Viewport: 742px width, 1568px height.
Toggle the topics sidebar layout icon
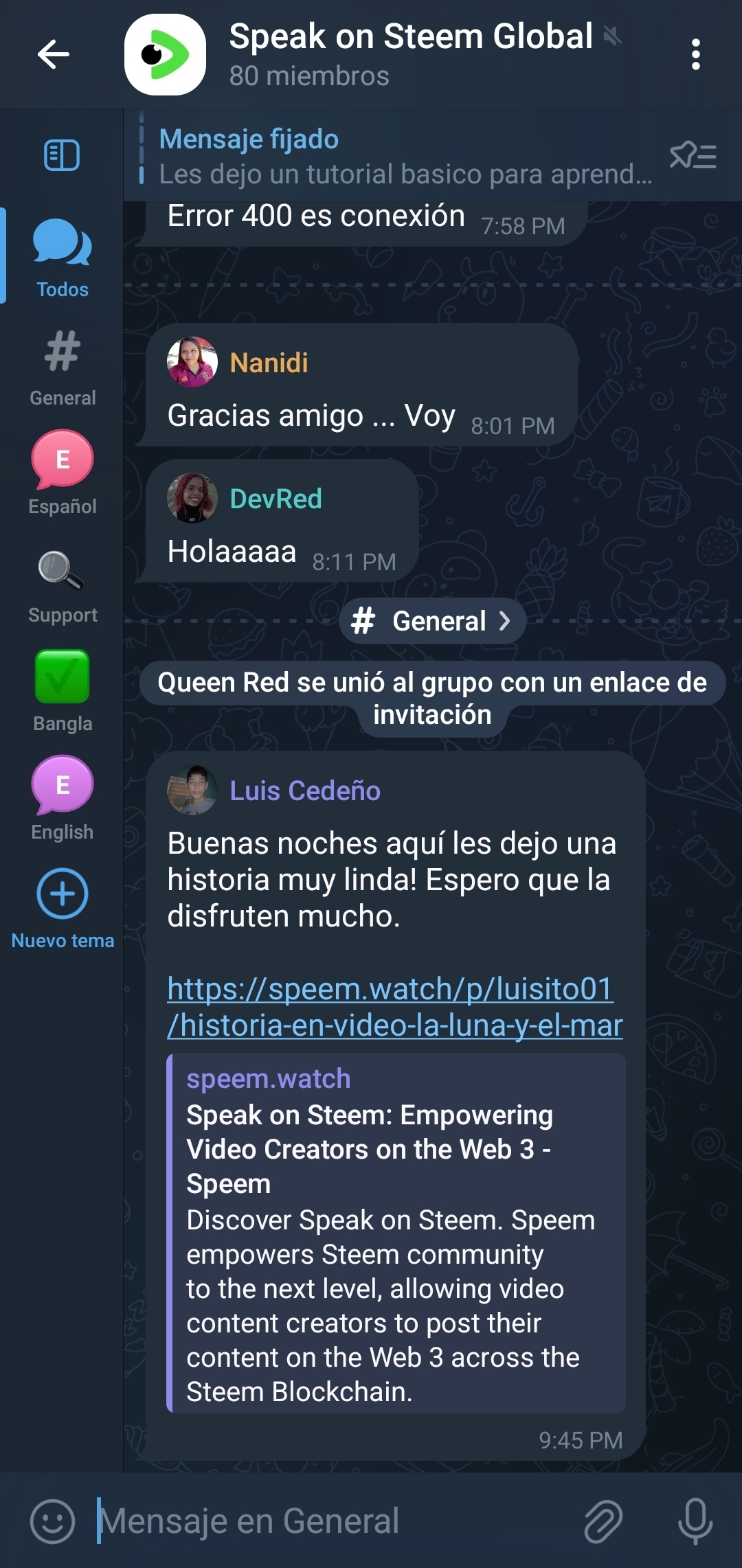[62, 155]
